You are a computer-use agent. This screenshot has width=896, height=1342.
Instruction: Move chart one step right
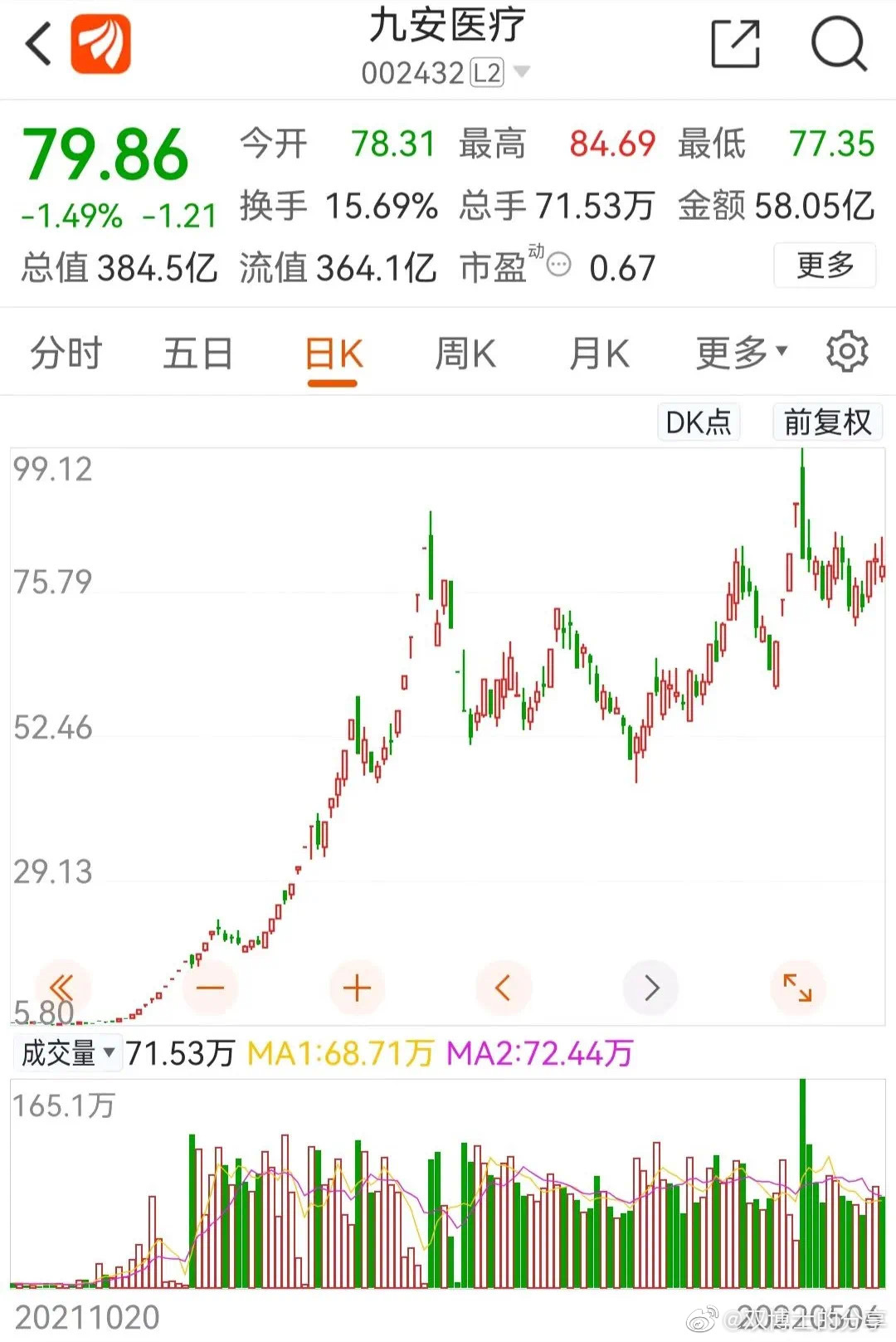[x=651, y=988]
